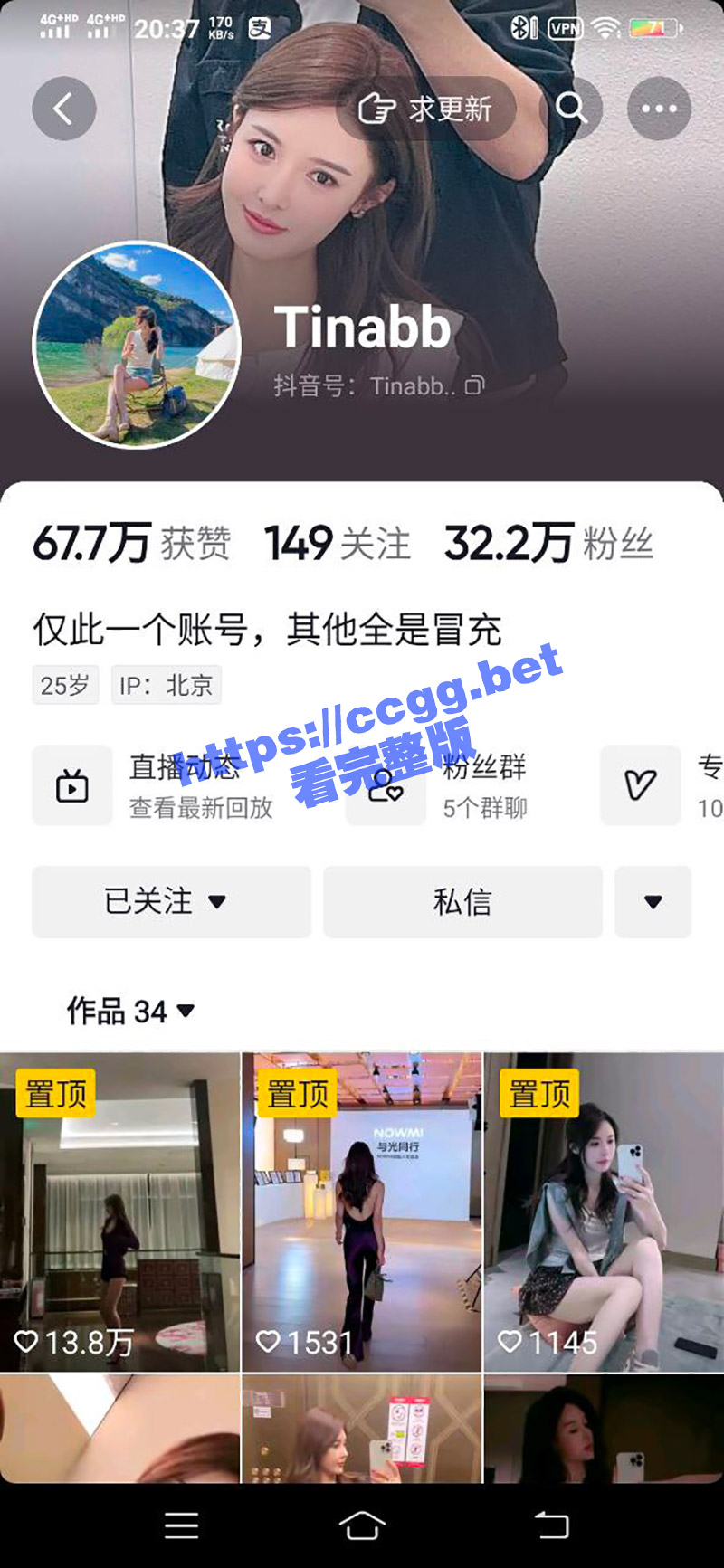Open recent apps from the navigation bar

point(181,1525)
